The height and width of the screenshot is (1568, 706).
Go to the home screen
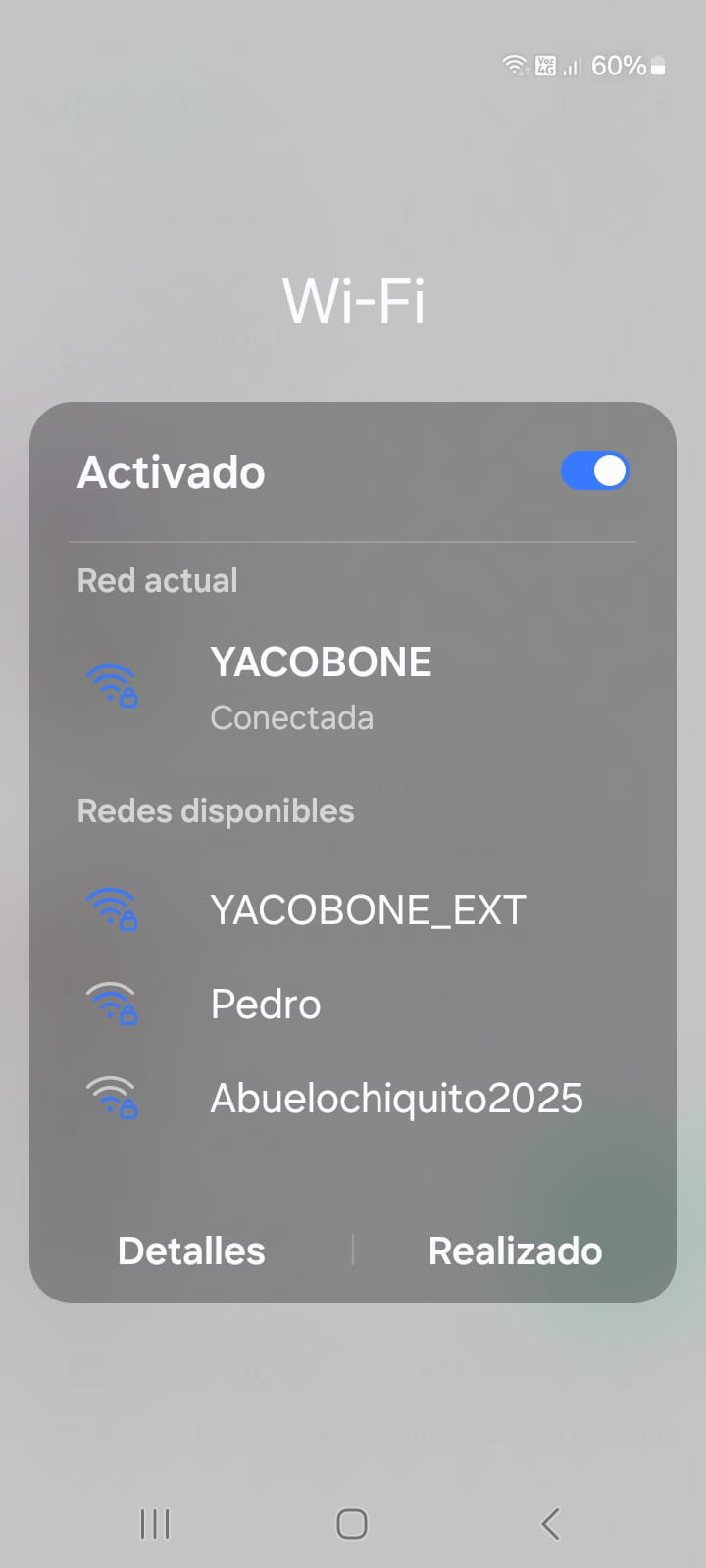[x=352, y=1524]
